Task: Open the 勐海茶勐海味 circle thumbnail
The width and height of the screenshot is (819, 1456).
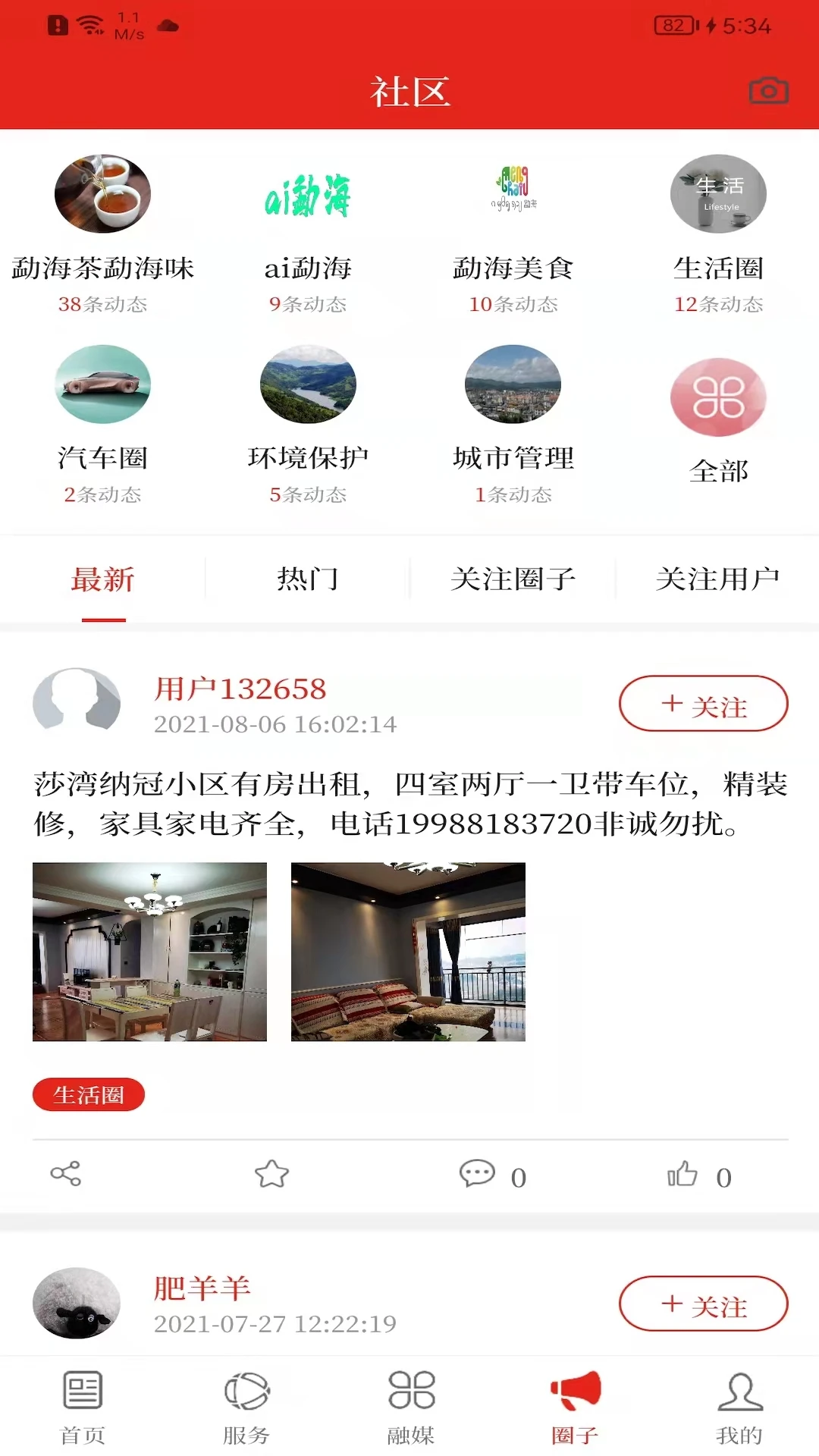Action: coord(103,193)
